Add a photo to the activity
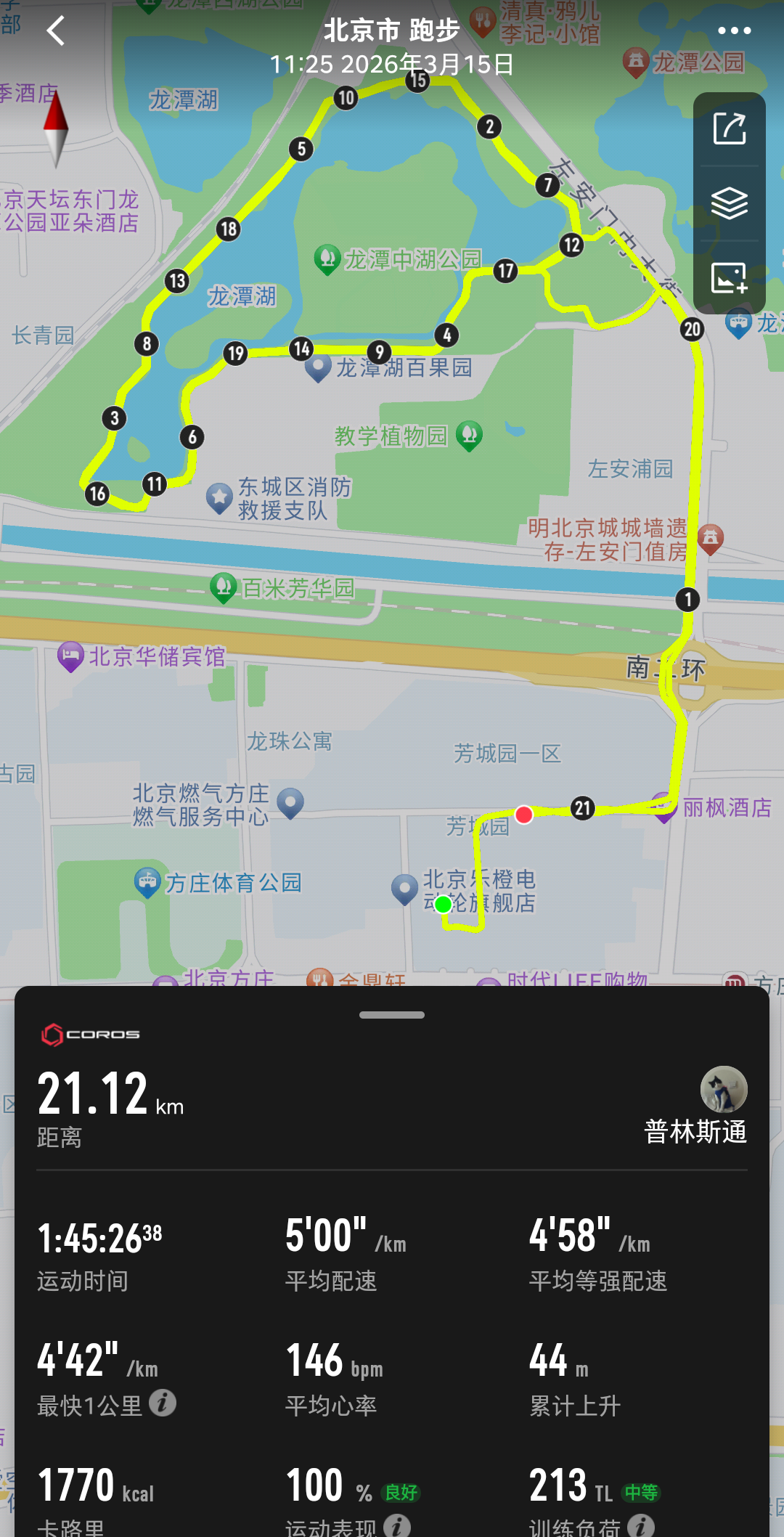 coord(730,278)
